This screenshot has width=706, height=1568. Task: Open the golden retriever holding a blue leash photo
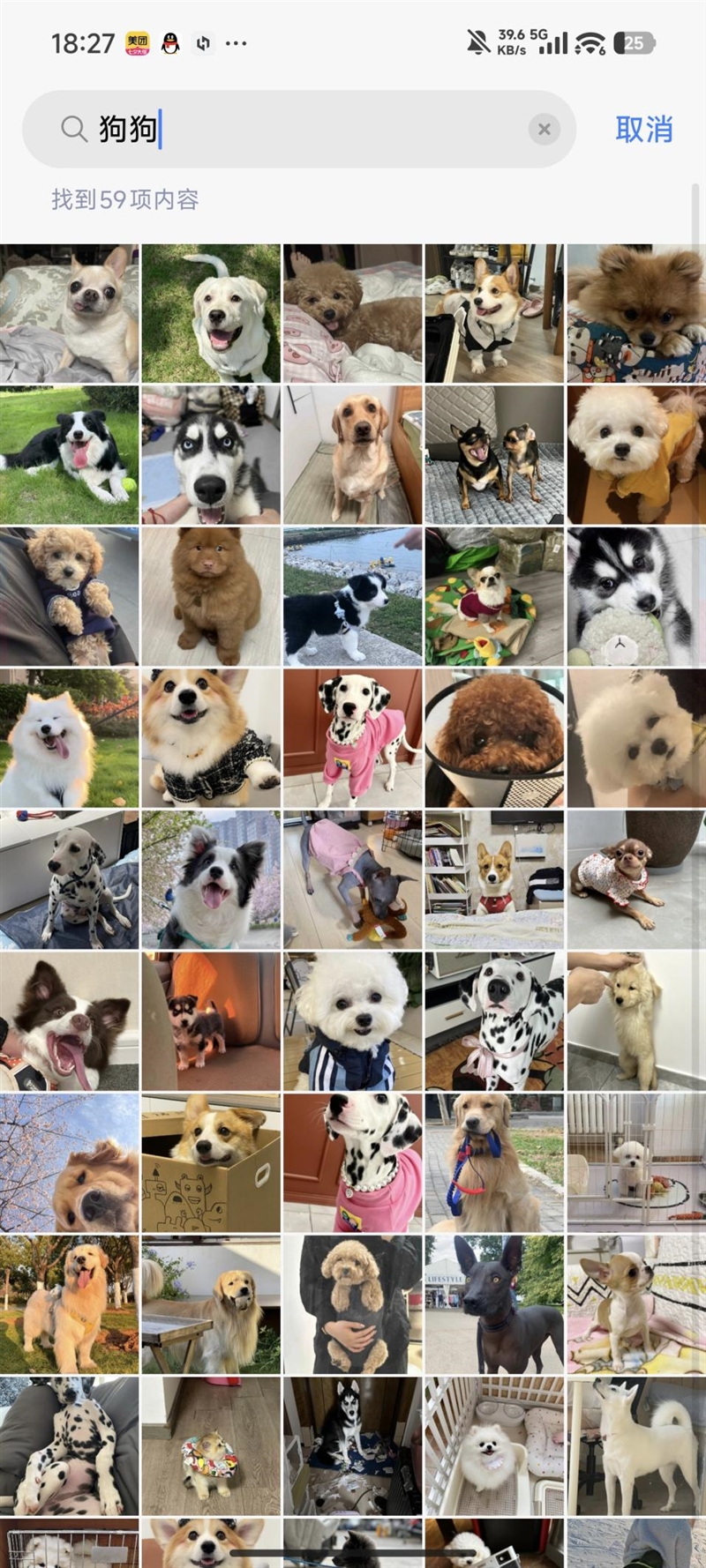494,1162
